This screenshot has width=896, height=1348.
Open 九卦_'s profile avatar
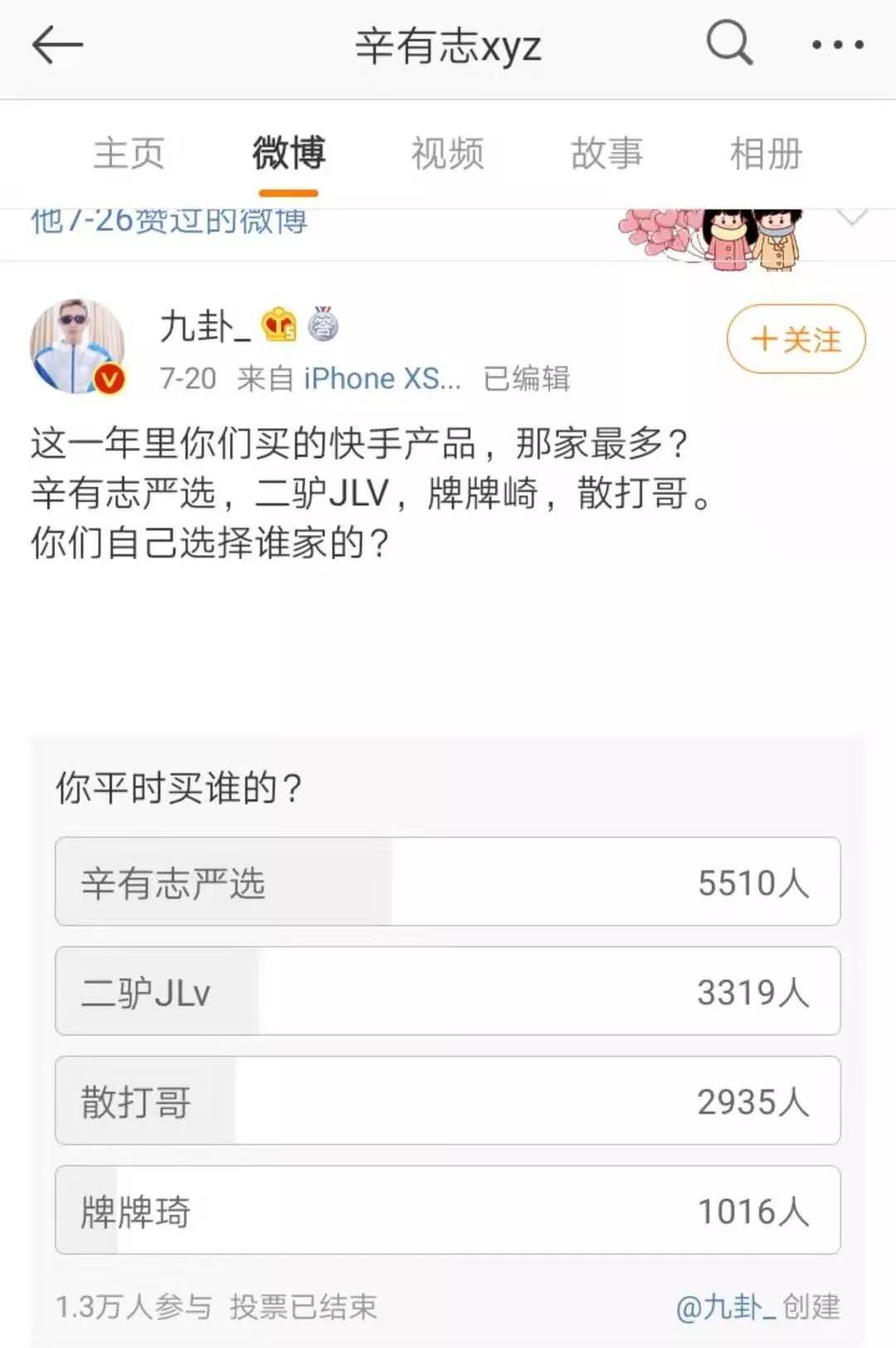pos(77,346)
